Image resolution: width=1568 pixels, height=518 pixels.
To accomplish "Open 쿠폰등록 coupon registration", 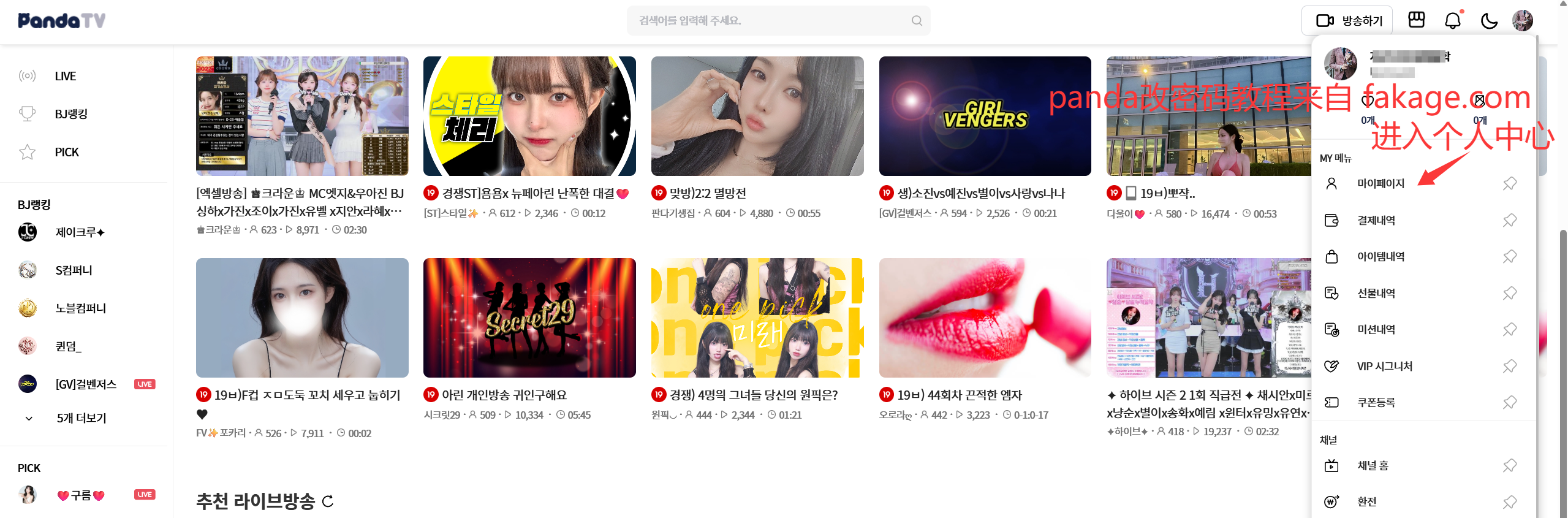I will [x=1376, y=402].
